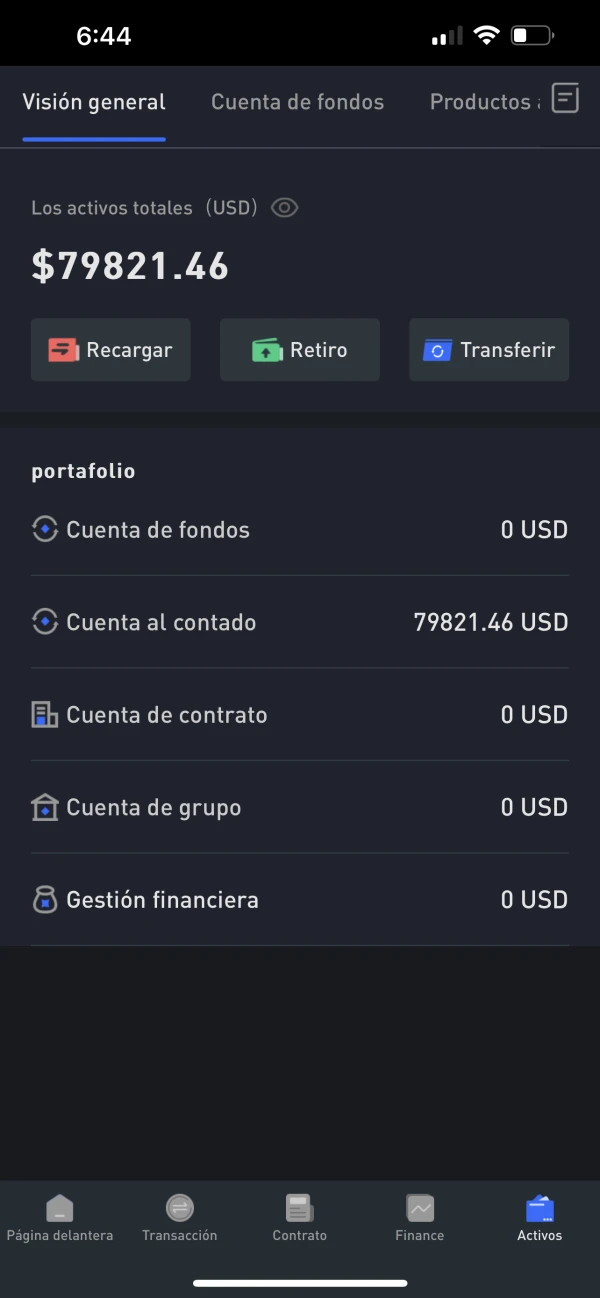Tap the Recargar button
Image resolution: width=600 pixels, height=1298 pixels.
(x=111, y=350)
